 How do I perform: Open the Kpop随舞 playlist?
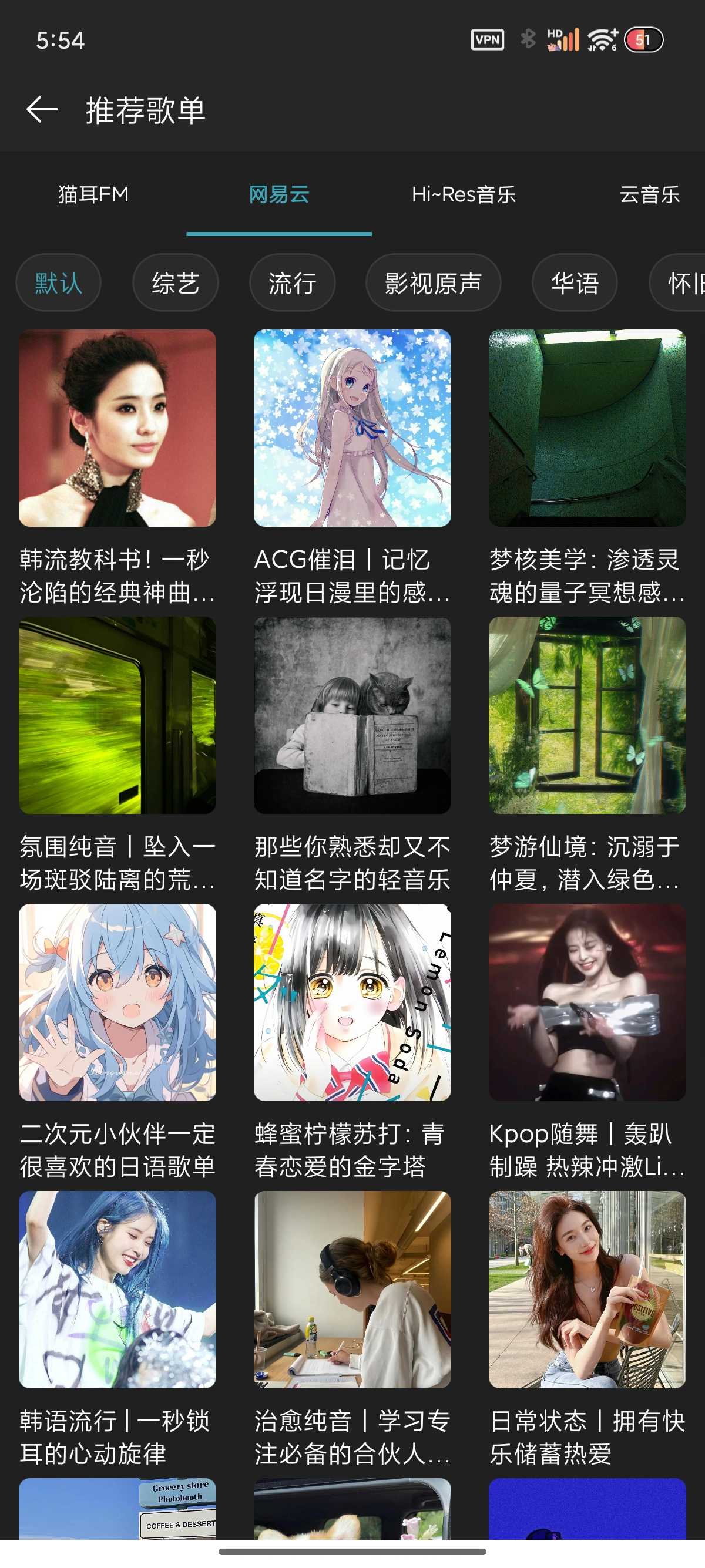click(x=587, y=1042)
